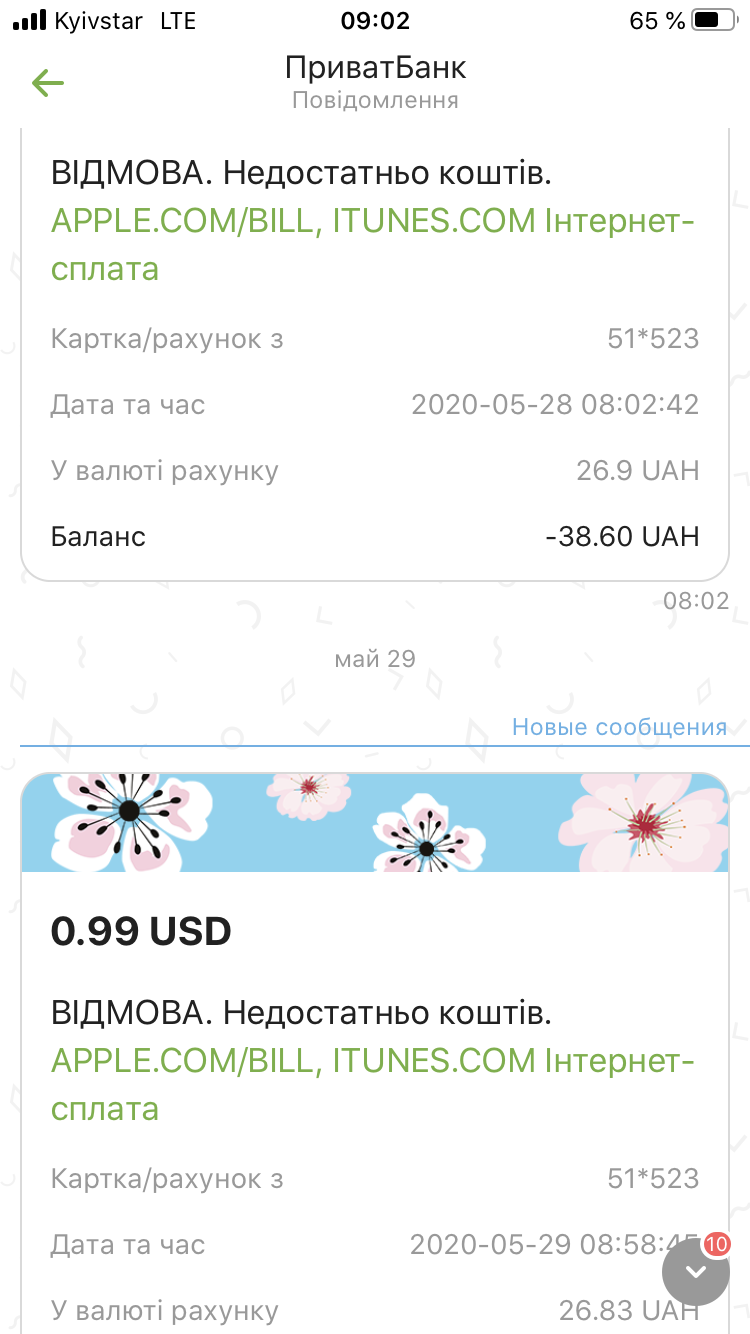Jump down to the 10 unread messages
750x1334 pixels.
pyautogui.click(x=696, y=1272)
